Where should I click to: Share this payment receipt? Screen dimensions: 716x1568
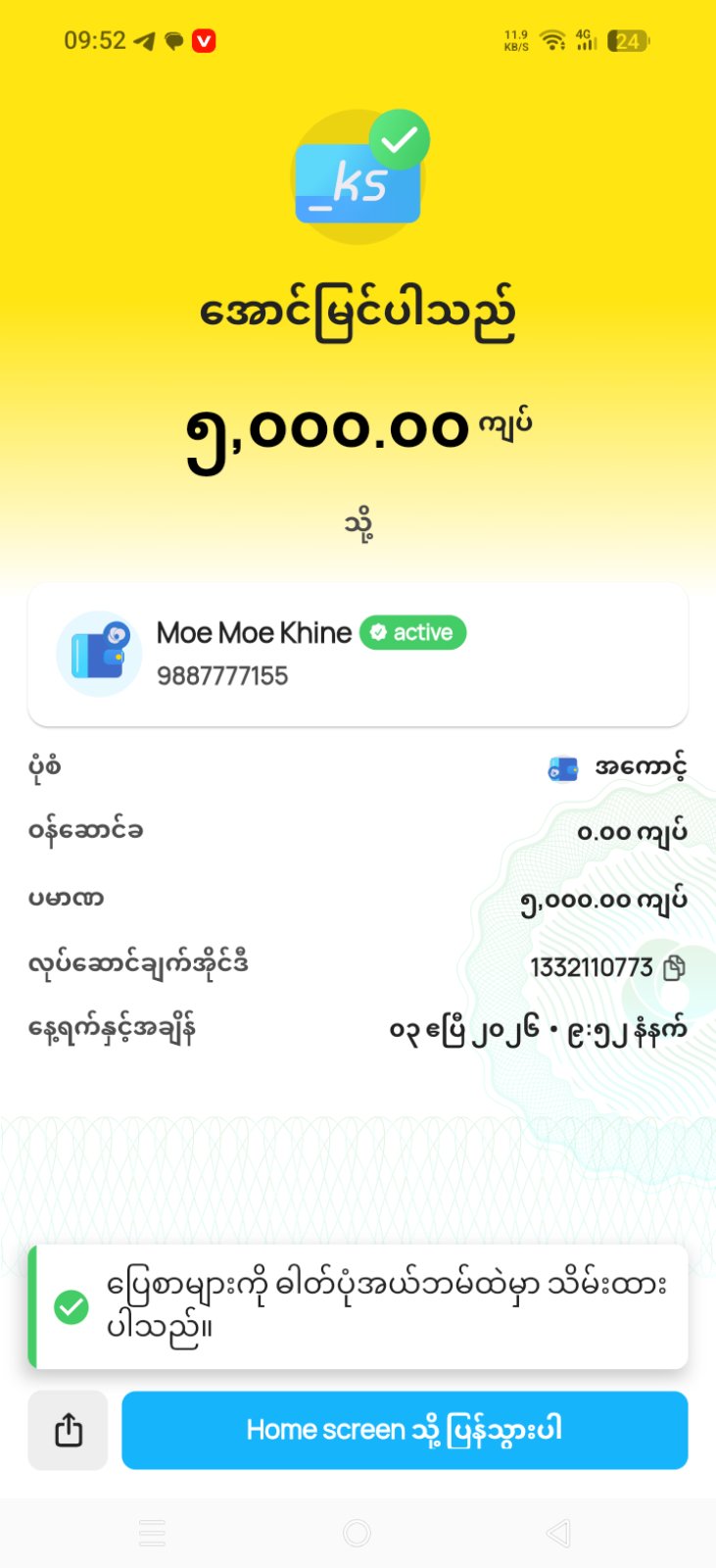pyautogui.click(x=68, y=1430)
